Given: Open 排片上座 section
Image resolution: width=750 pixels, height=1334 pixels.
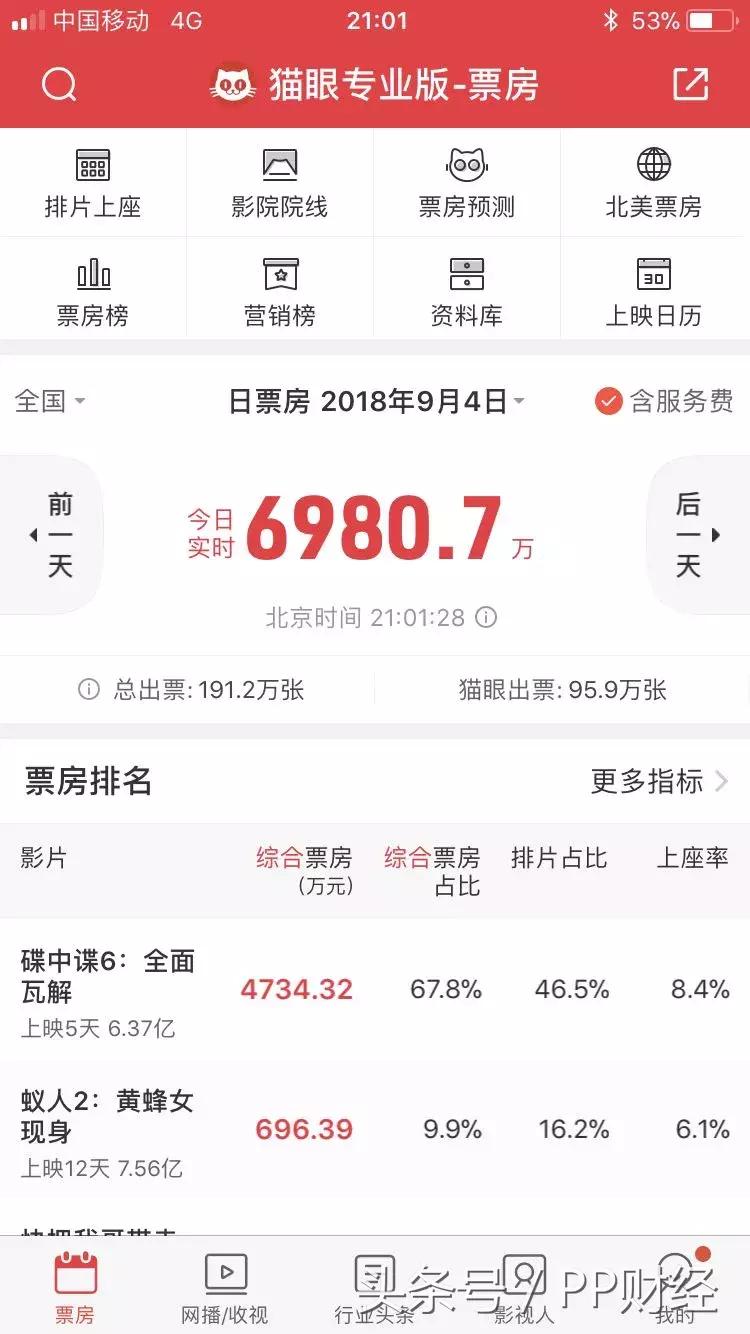Looking at the screenshot, I should (93, 184).
